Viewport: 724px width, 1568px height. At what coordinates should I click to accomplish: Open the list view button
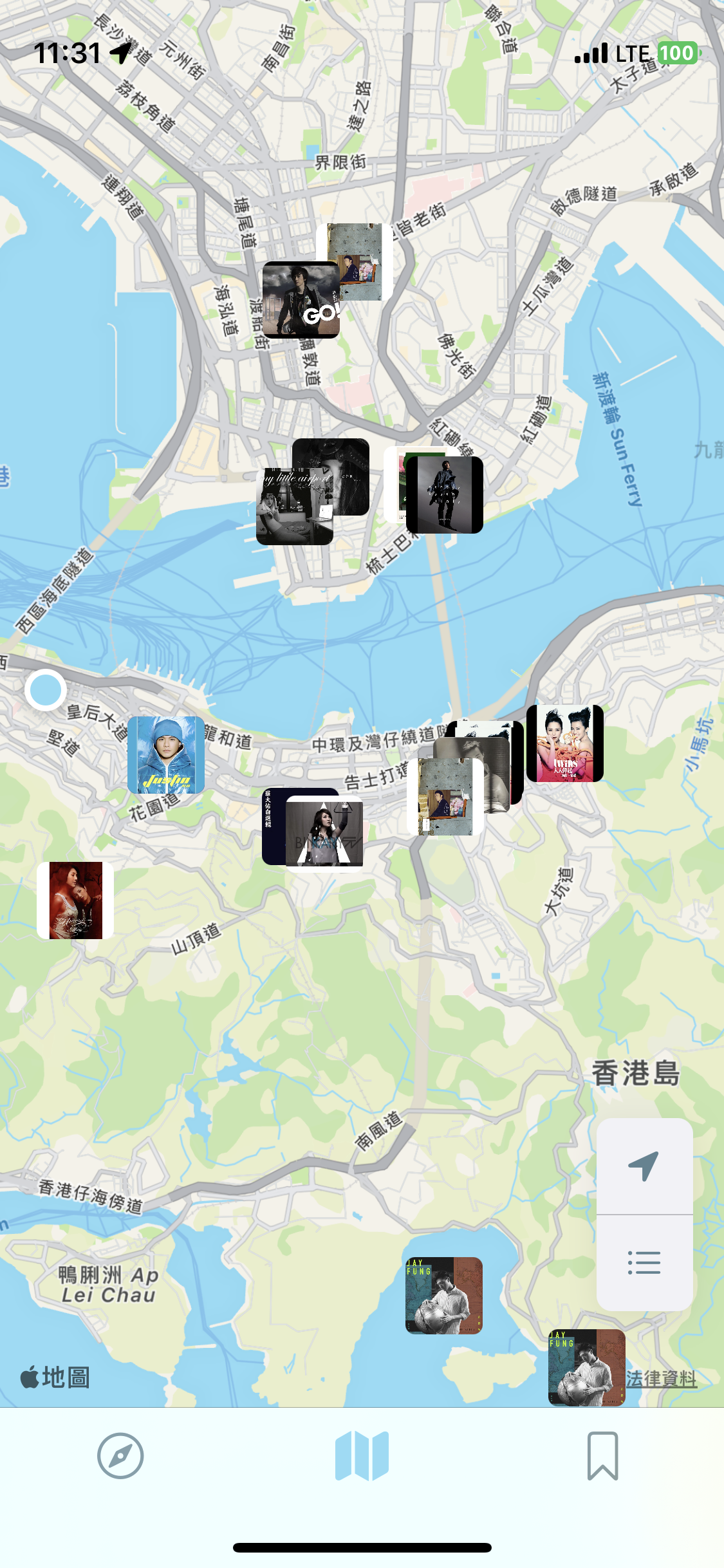click(x=644, y=1262)
